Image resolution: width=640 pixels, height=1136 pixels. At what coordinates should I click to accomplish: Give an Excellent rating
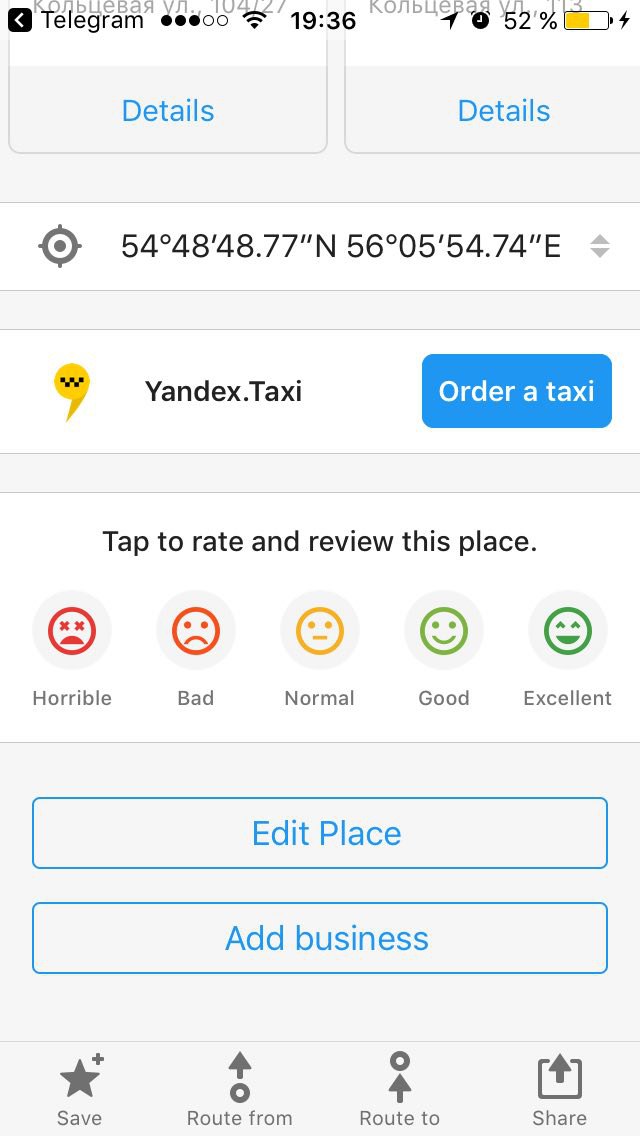pyautogui.click(x=568, y=630)
